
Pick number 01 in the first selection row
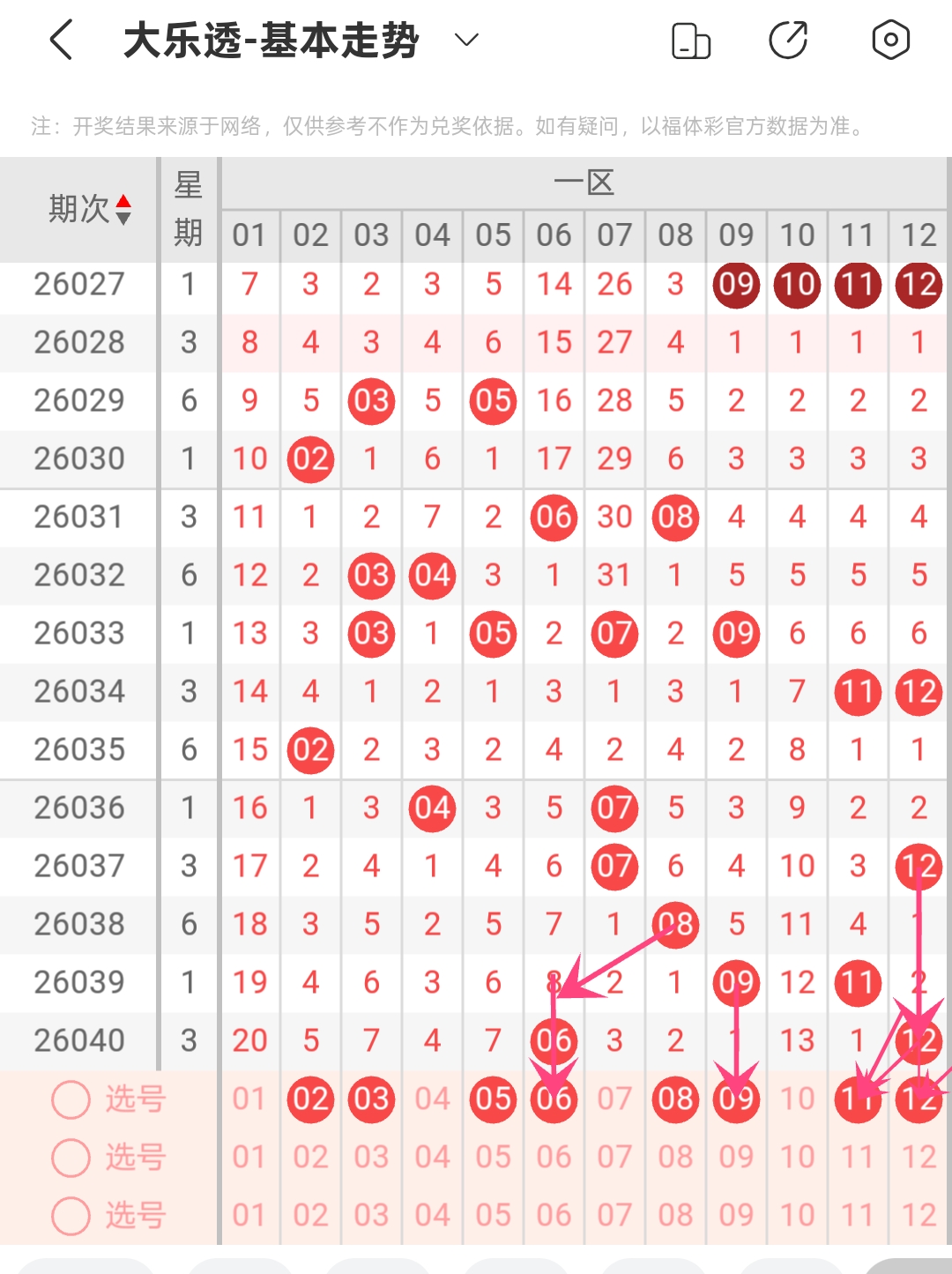[x=249, y=1100]
